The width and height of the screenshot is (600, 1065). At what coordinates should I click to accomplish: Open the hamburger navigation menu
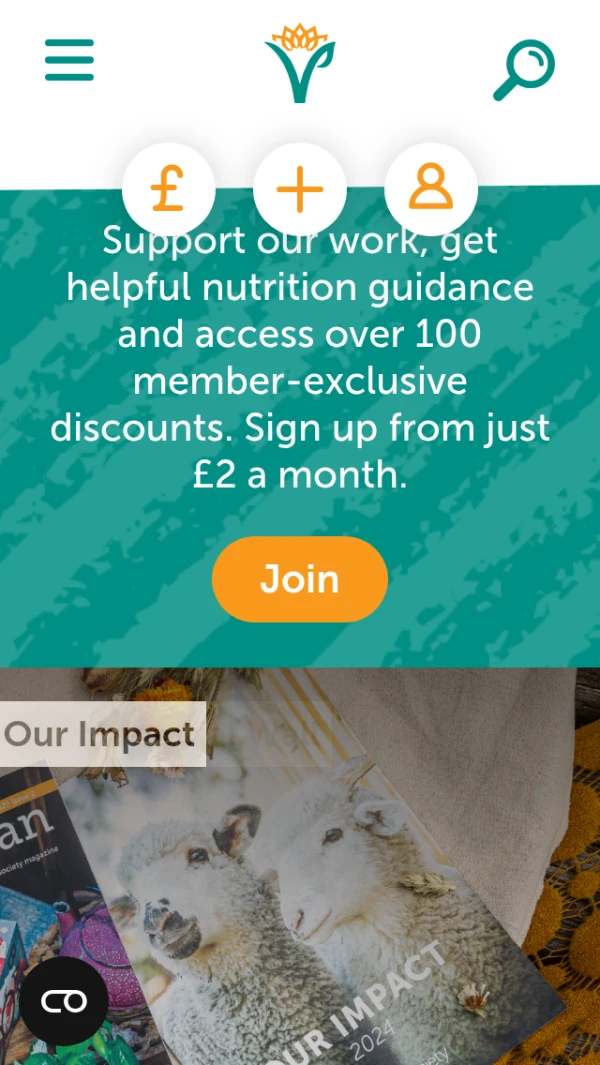pyautogui.click(x=69, y=60)
